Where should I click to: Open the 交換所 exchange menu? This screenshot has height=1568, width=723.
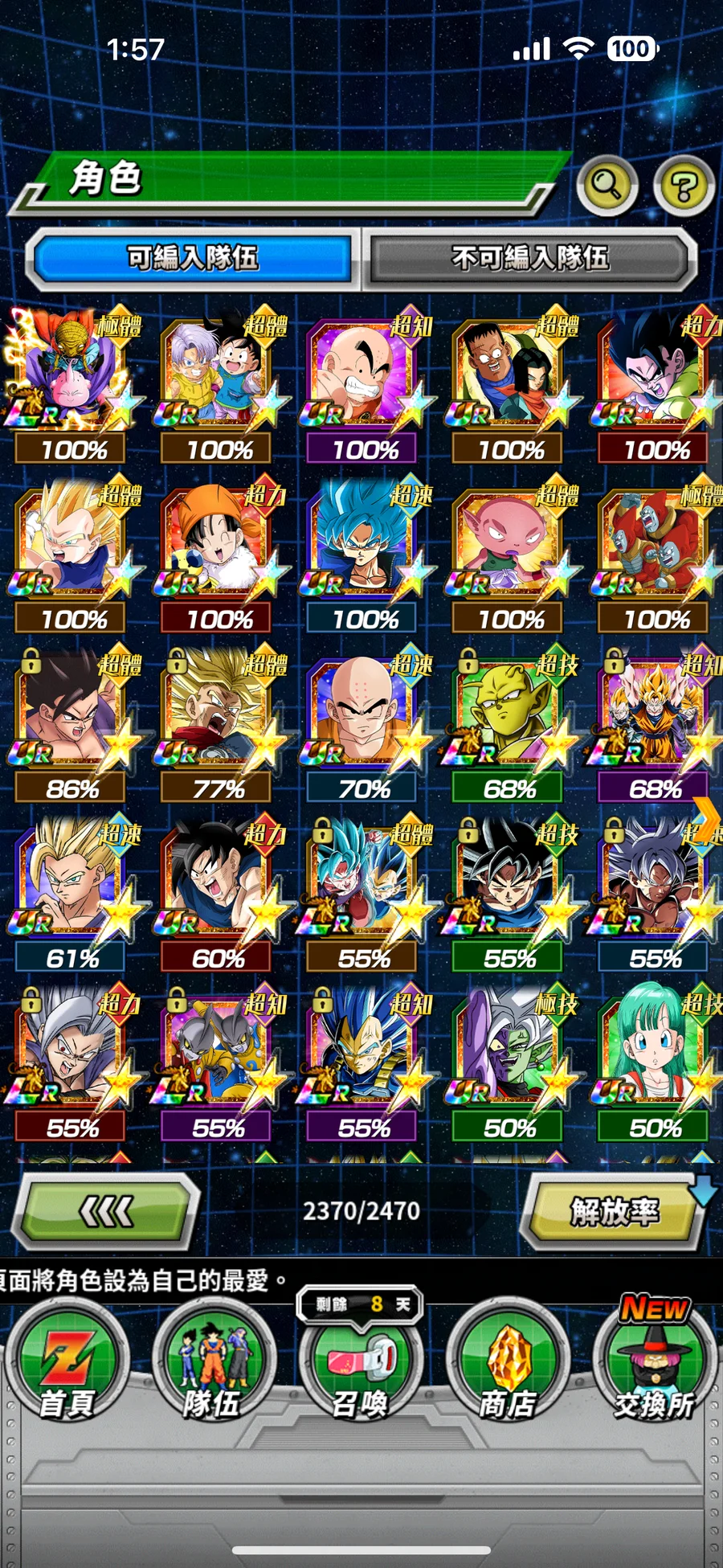pos(654,1366)
